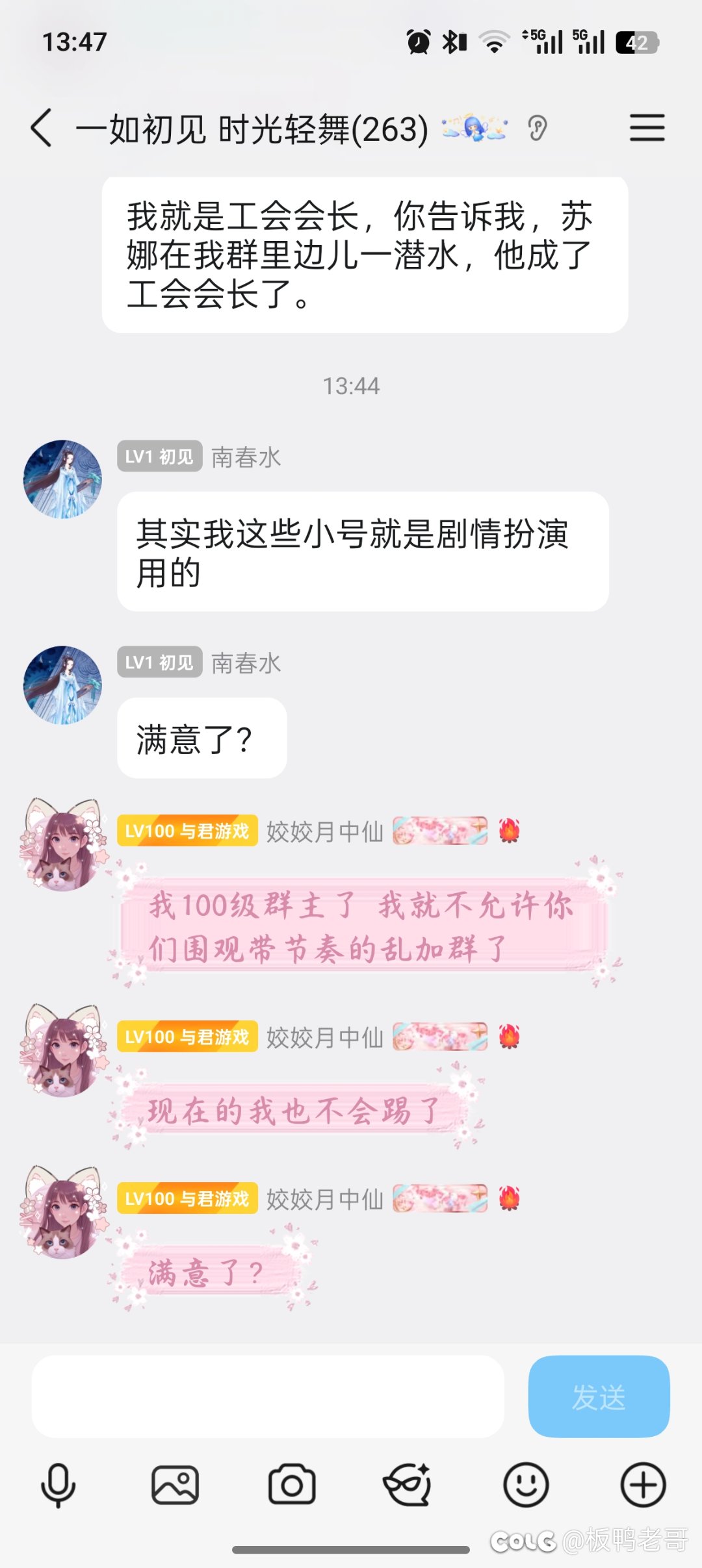Viewport: 702px width, 1568px height.
Task: View 南春水's avatar beside the 剧情扮演 message
Action: click(x=62, y=479)
